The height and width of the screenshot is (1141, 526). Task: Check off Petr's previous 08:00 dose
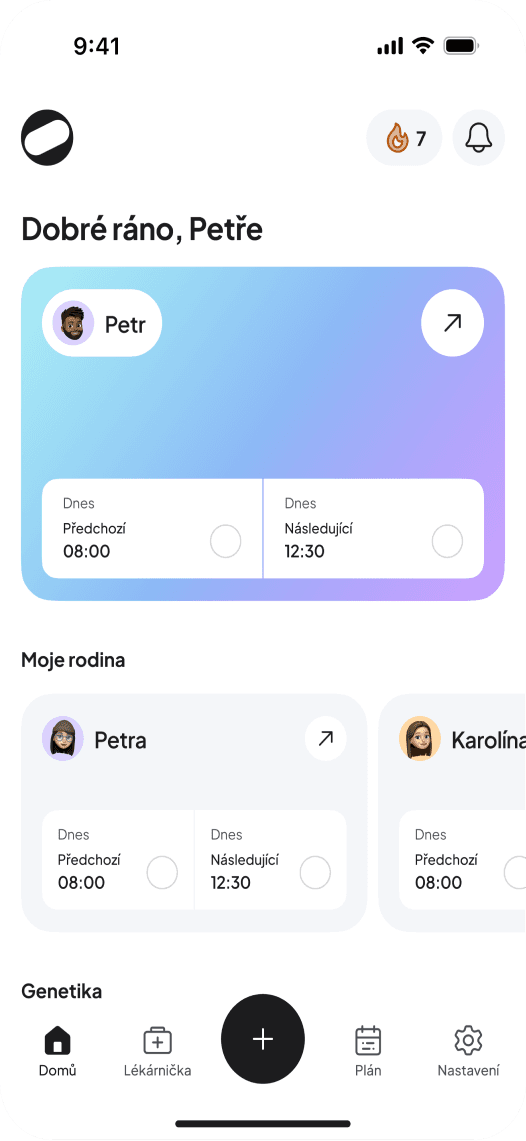click(226, 541)
